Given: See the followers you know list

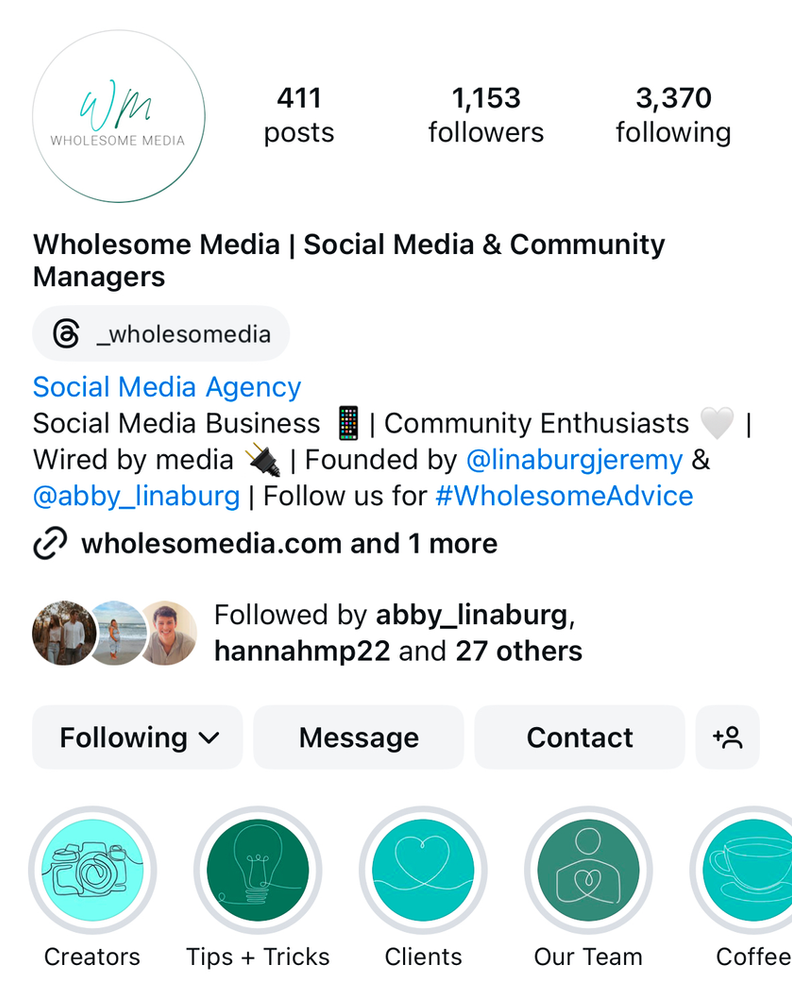Looking at the screenshot, I should [x=397, y=633].
